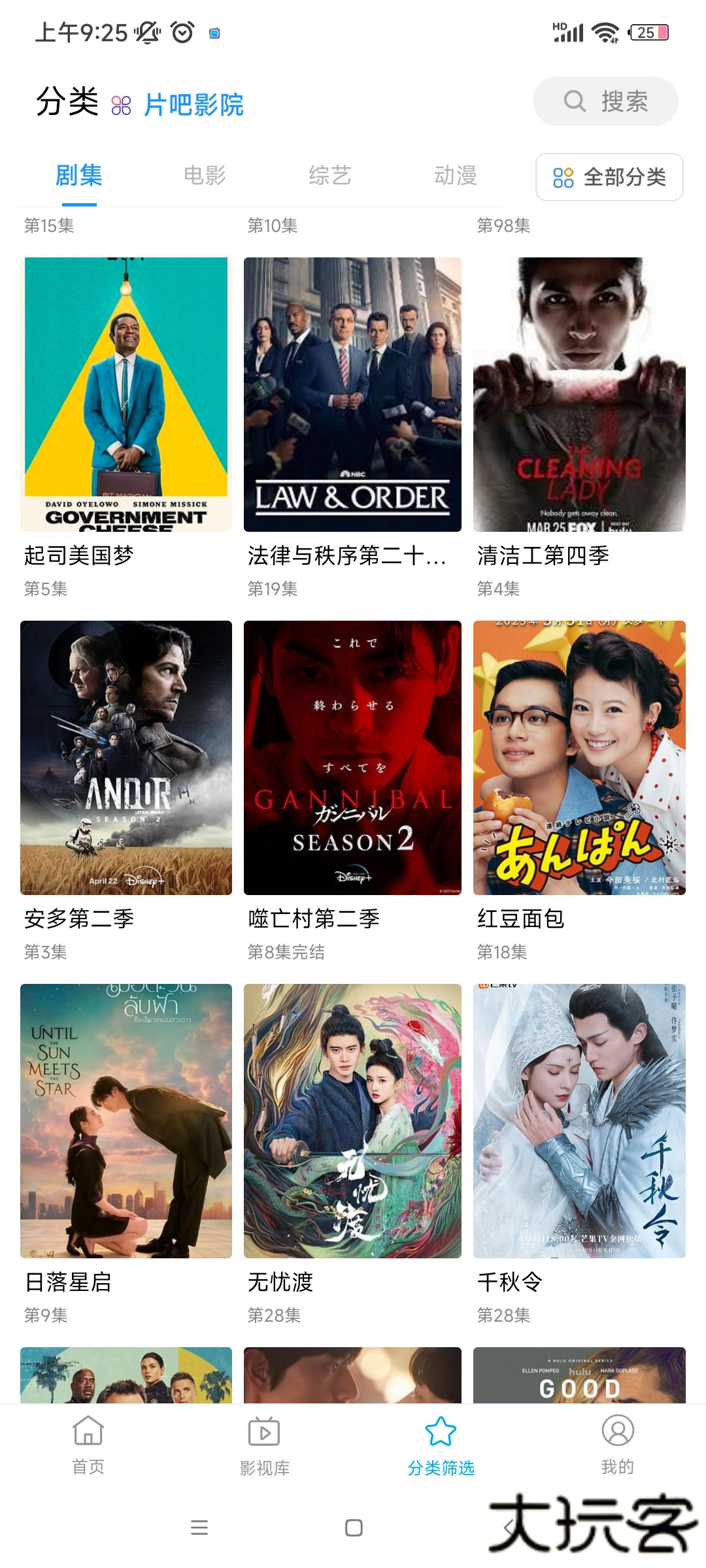Tap the 分类筛选 bottom tab
706x1568 pixels.
(441, 1445)
